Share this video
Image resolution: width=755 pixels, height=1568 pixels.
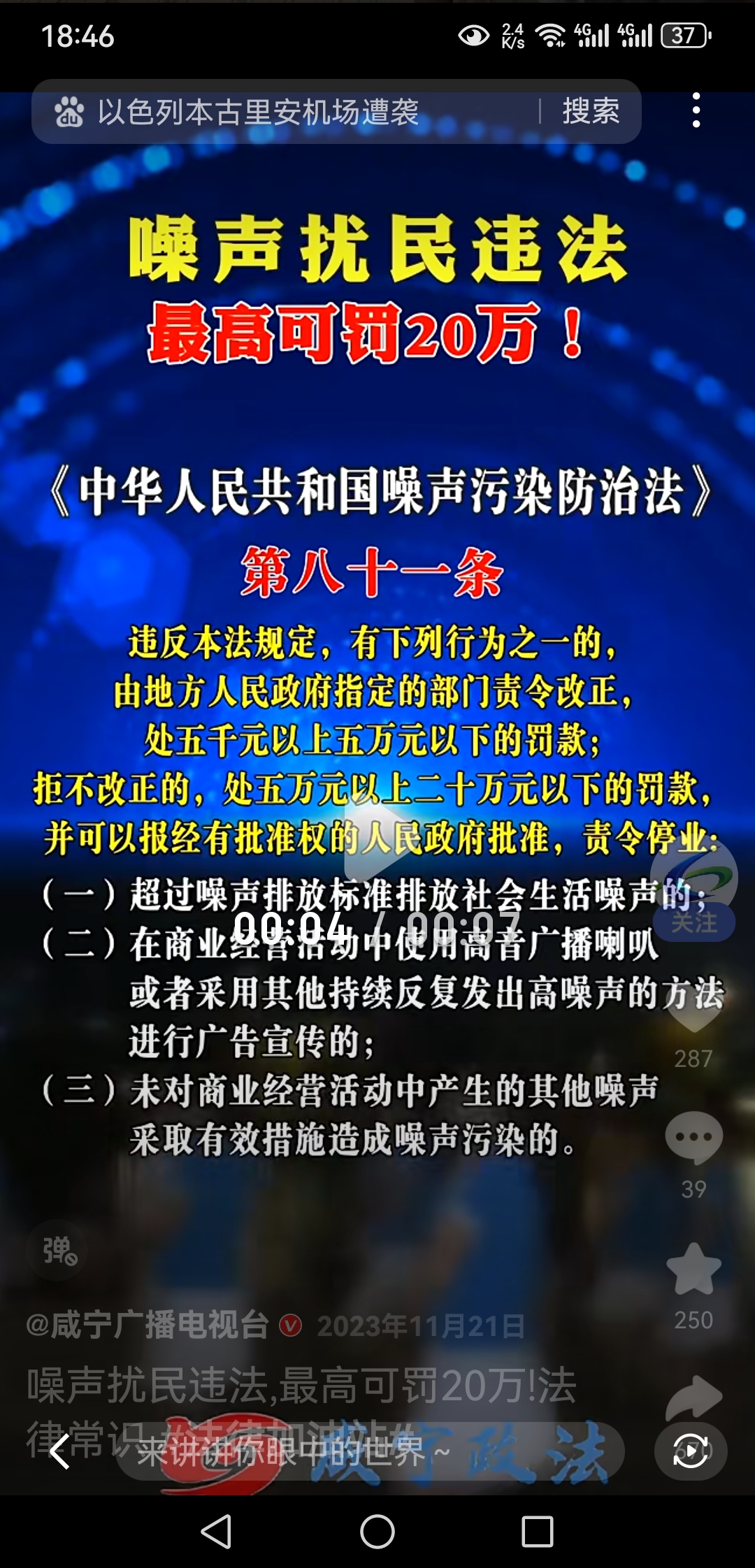pyautogui.click(x=693, y=1398)
